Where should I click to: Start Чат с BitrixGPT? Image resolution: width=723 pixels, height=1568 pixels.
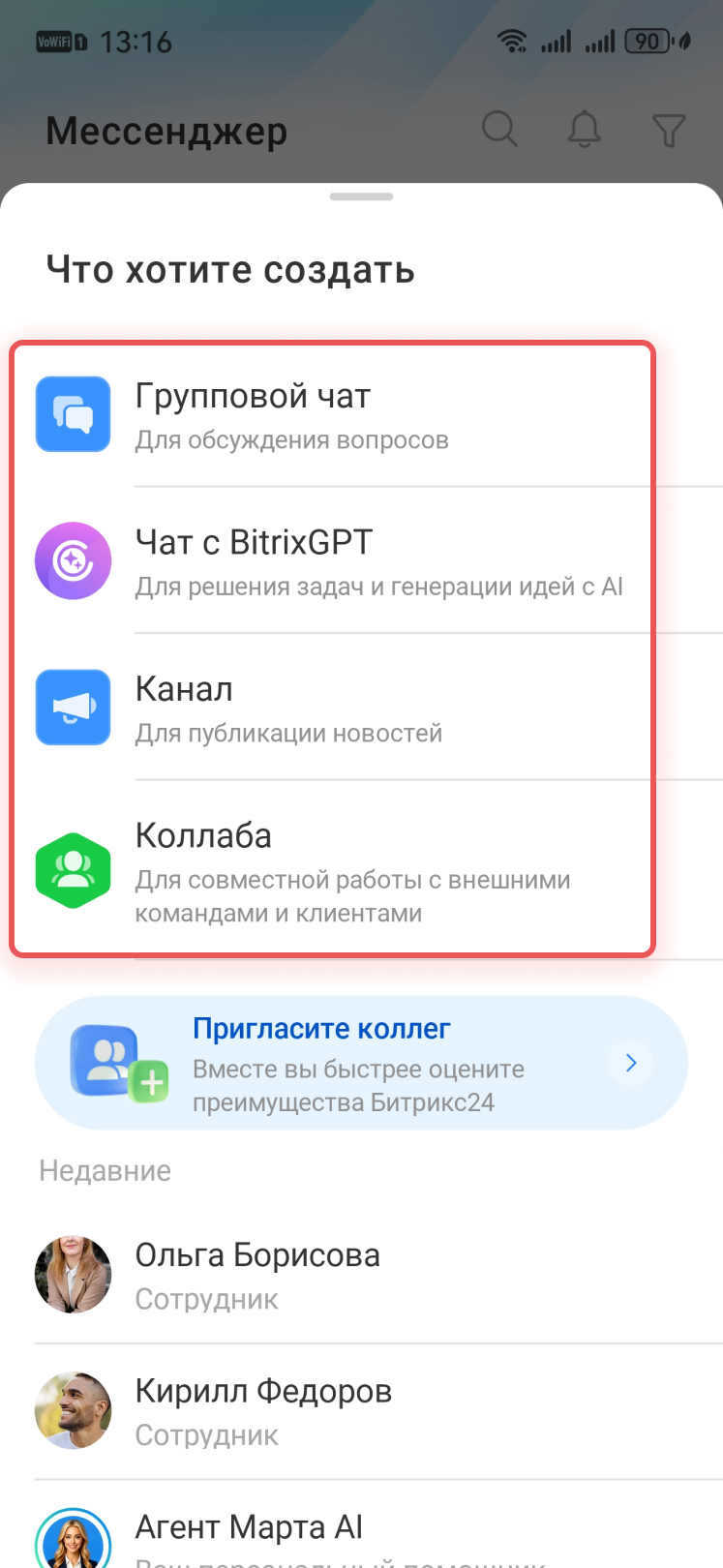pos(329,561)
